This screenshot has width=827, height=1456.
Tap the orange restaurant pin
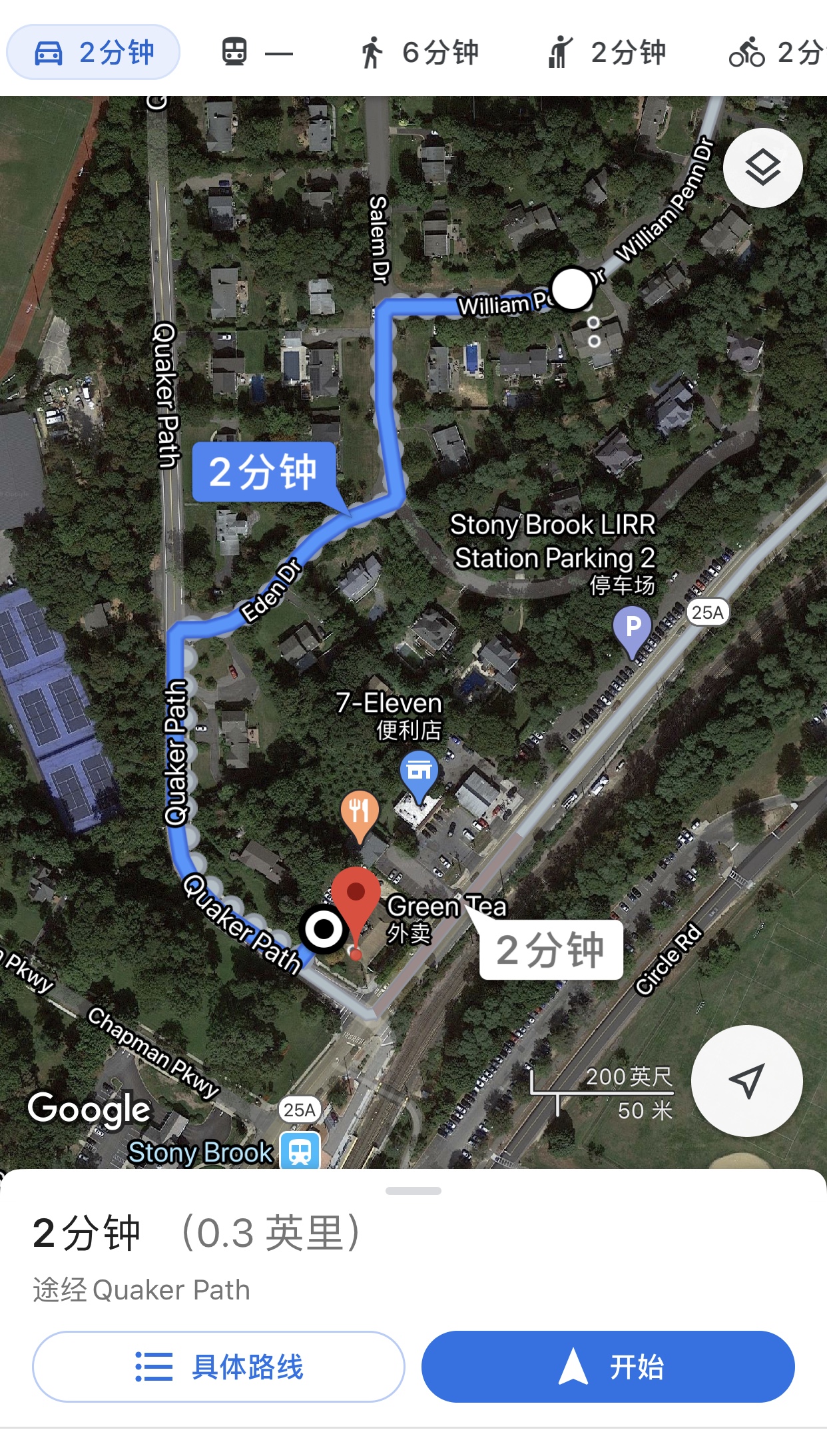pyautogui.click(x=360, y=814)
